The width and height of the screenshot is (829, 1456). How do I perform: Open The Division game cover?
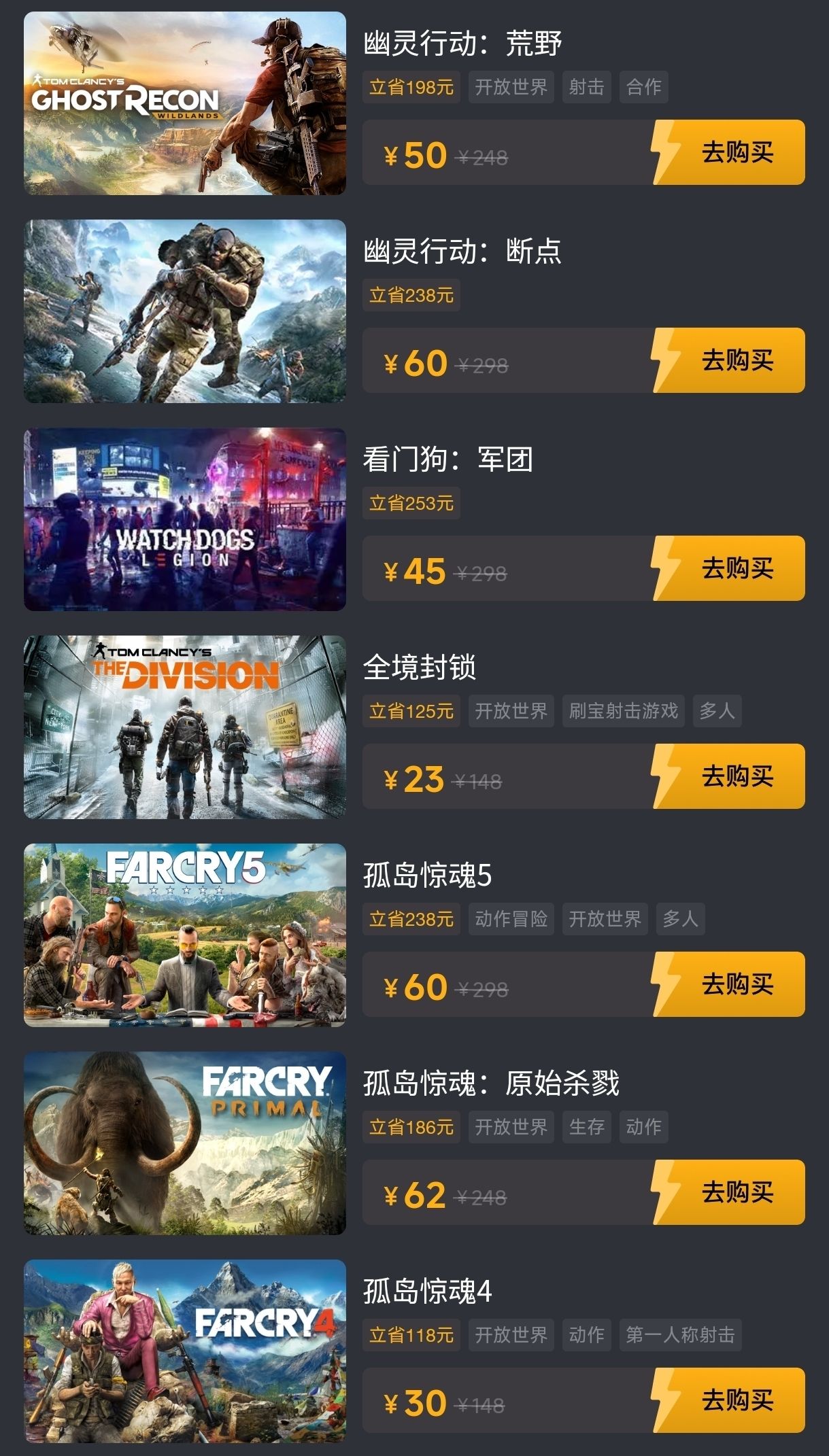click(185, 727)
